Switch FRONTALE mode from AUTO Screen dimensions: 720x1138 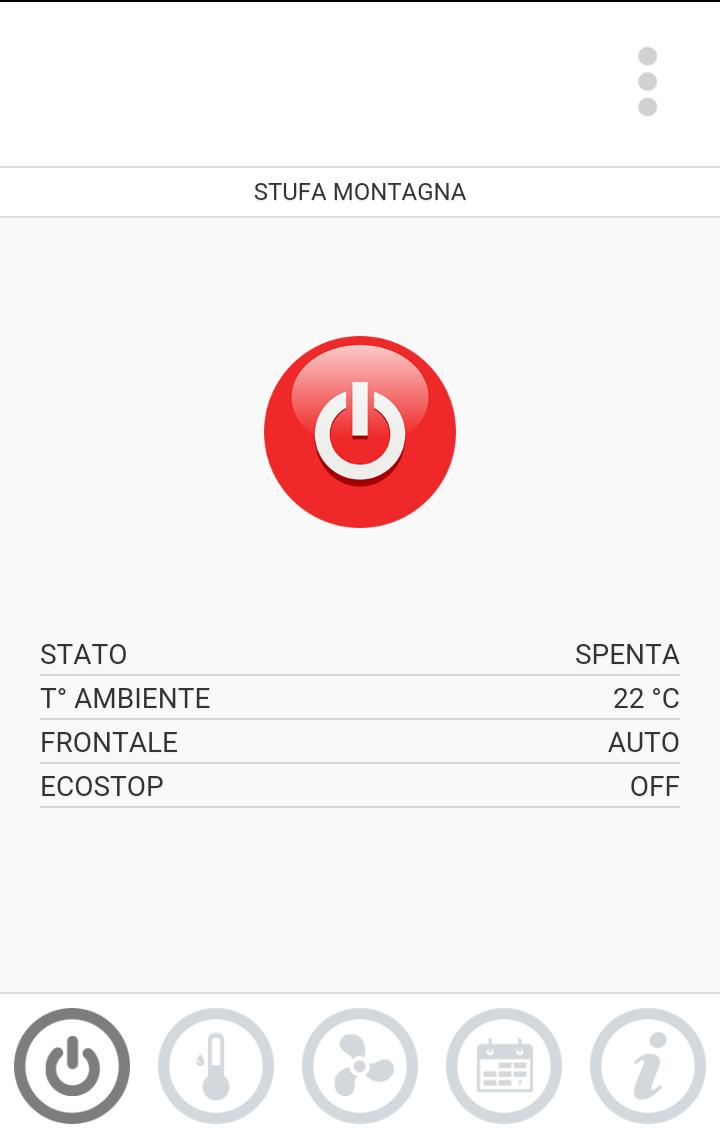point(643,742)
